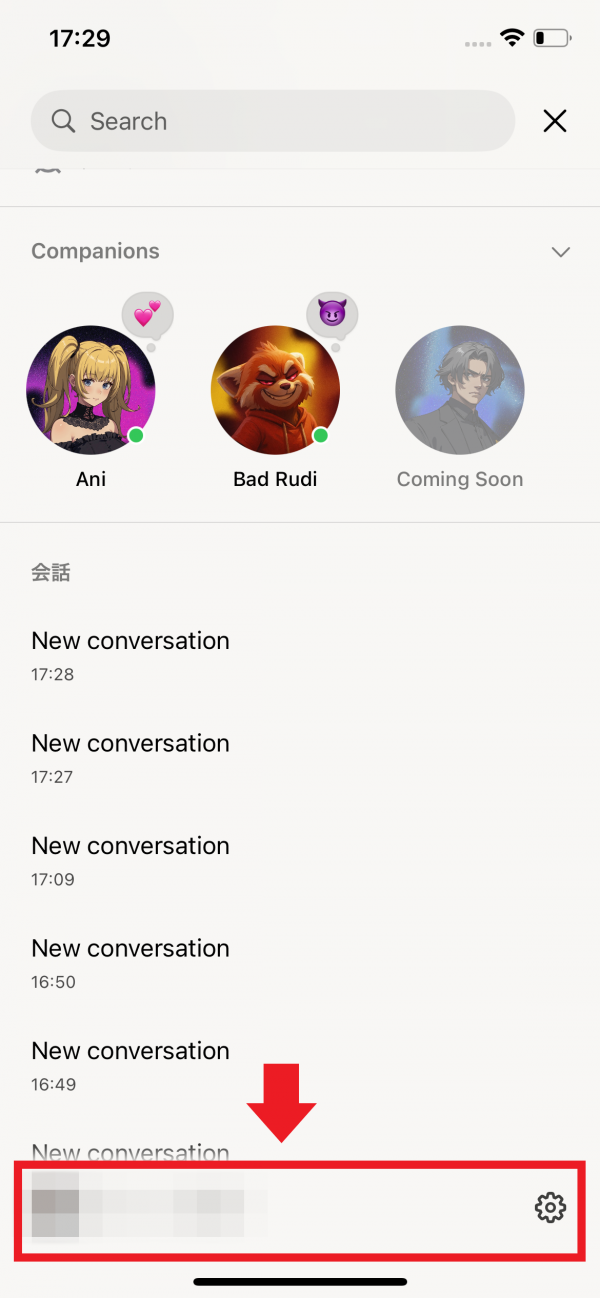Open the Ani companion
The width and height of the screenshot is (600, 1298).
coord(91,391)
